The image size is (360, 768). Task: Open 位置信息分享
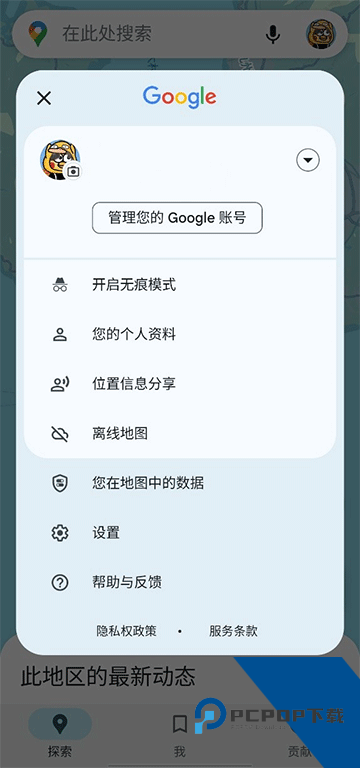tap(180, 384)
